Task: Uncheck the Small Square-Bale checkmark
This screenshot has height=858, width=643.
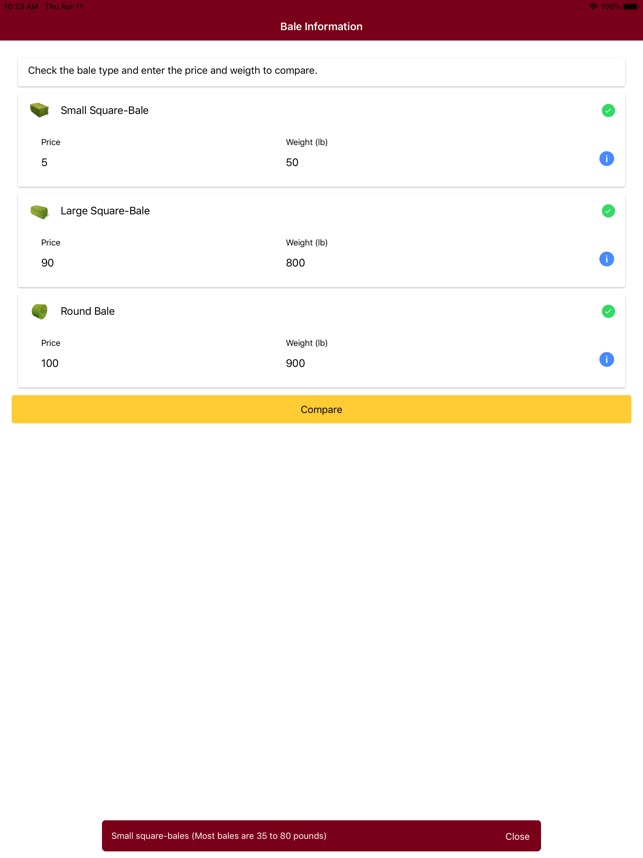Action: pyautogui.click(x=608, y=111)
